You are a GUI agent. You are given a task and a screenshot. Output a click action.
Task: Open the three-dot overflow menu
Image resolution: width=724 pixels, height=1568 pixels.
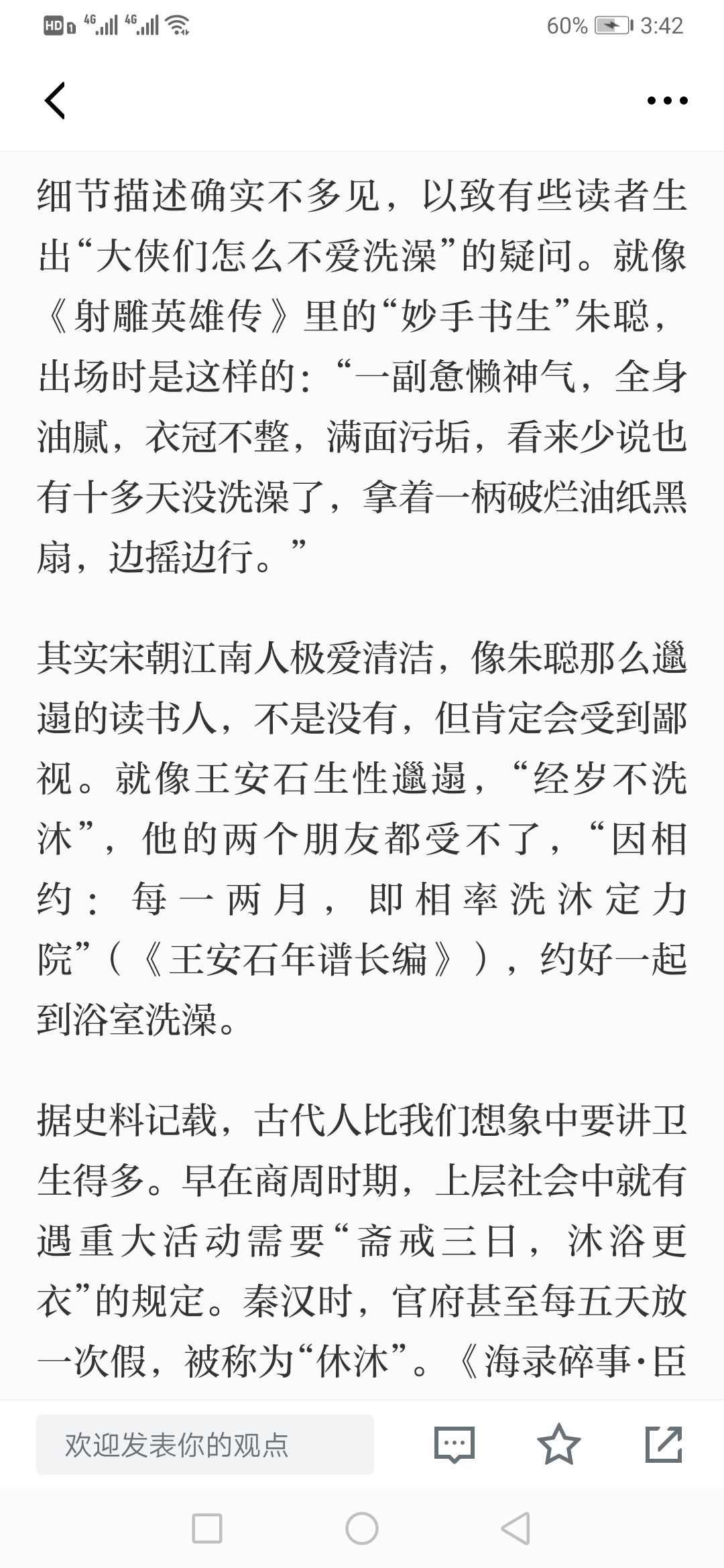pyautogui.click(x=667, y=101)
